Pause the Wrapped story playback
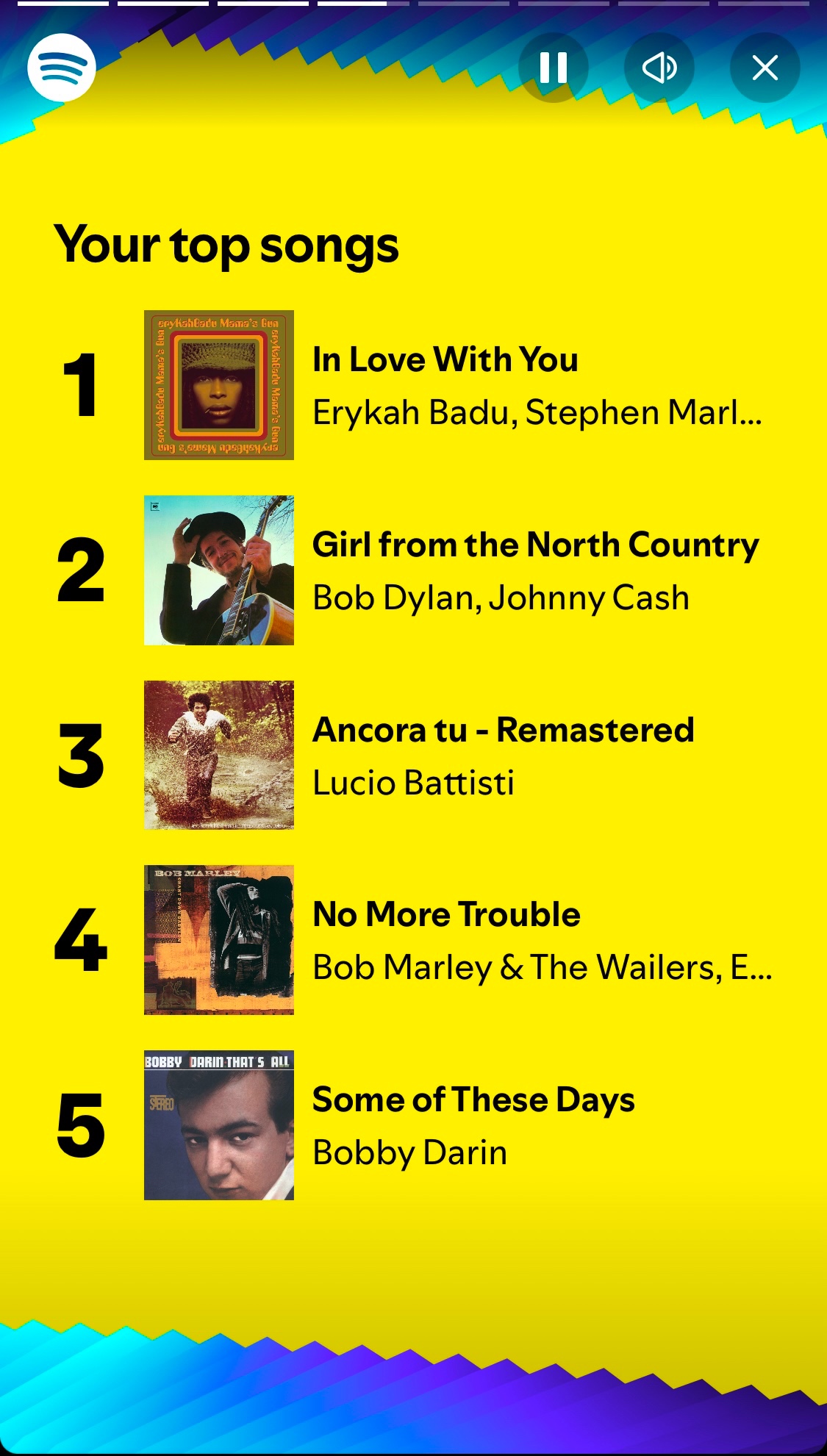The image size is (827, 1456). 554,68
